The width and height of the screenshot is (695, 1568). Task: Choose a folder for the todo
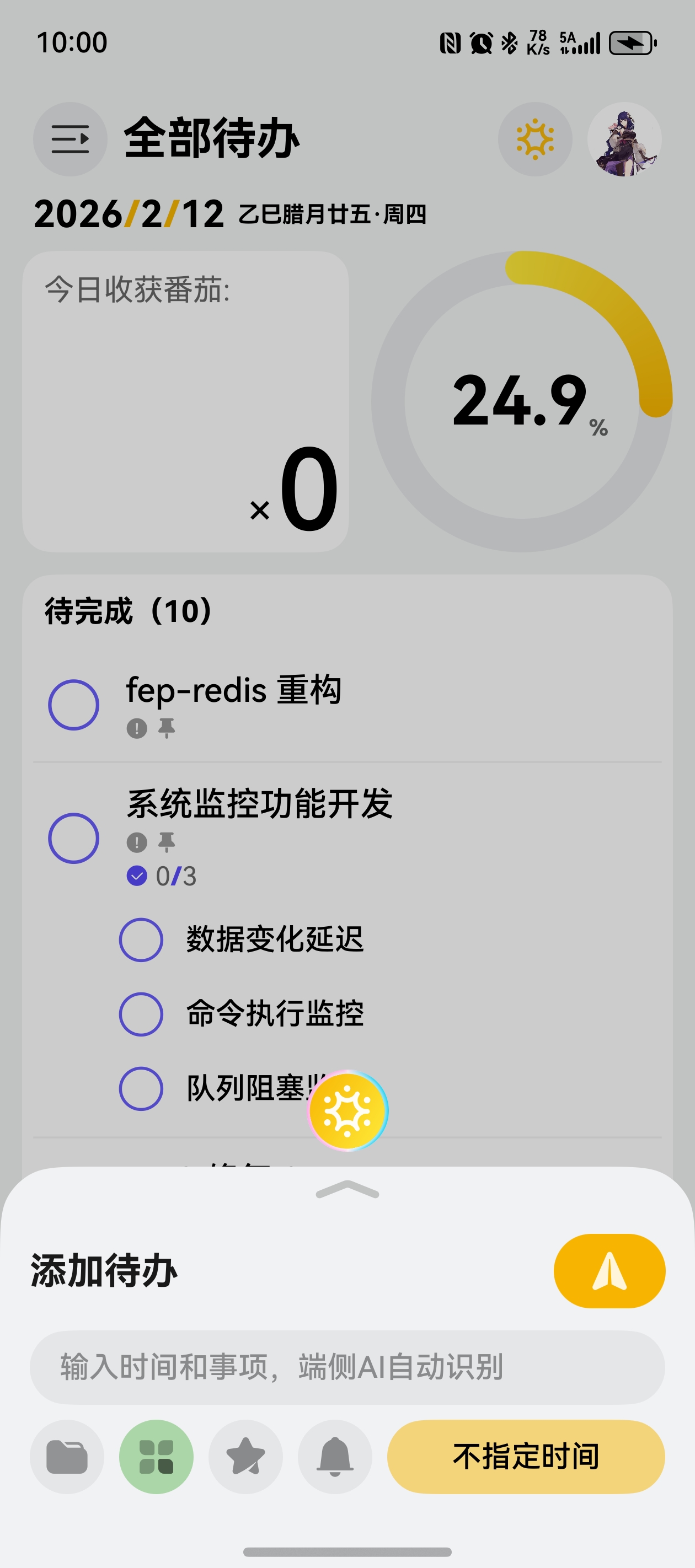coord(67,1457)
